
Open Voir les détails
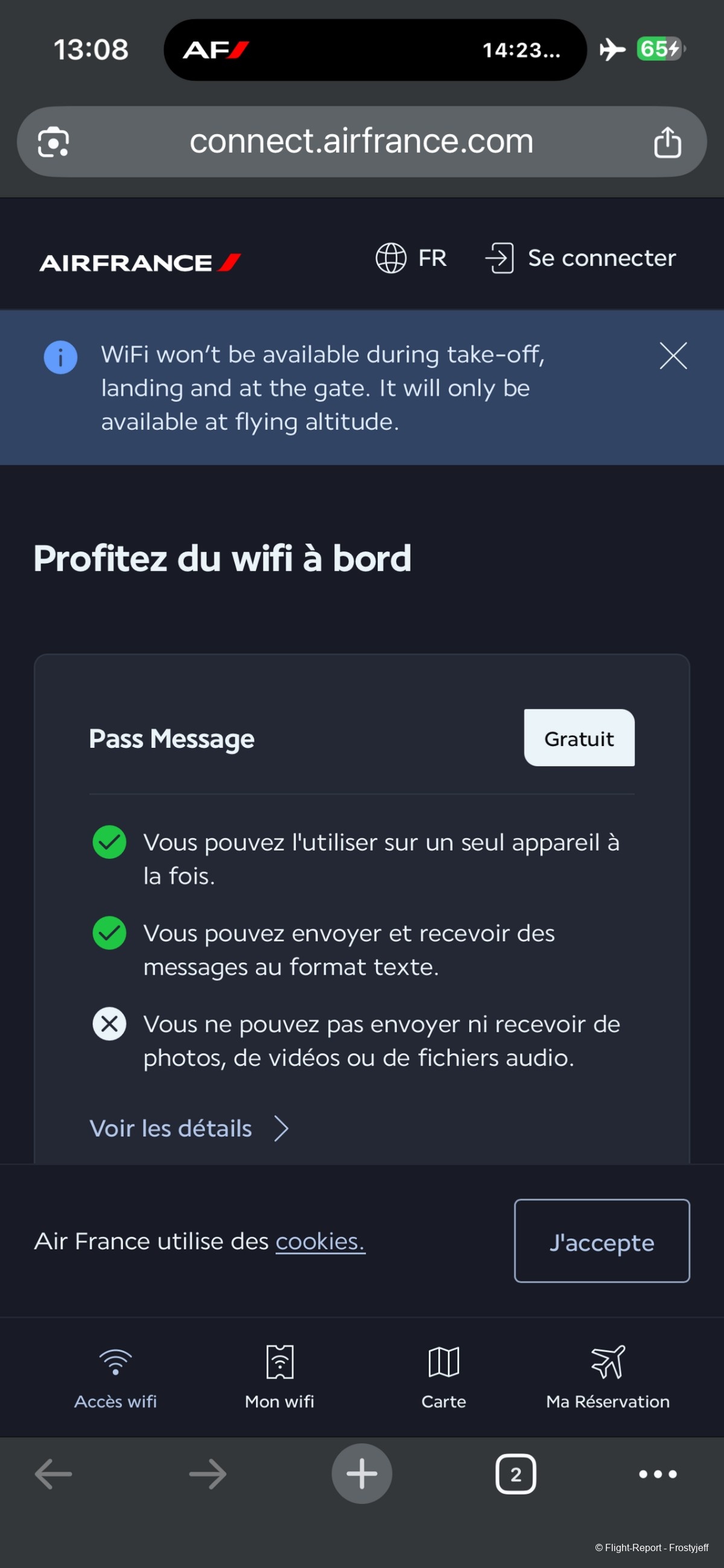[189, 1128]
